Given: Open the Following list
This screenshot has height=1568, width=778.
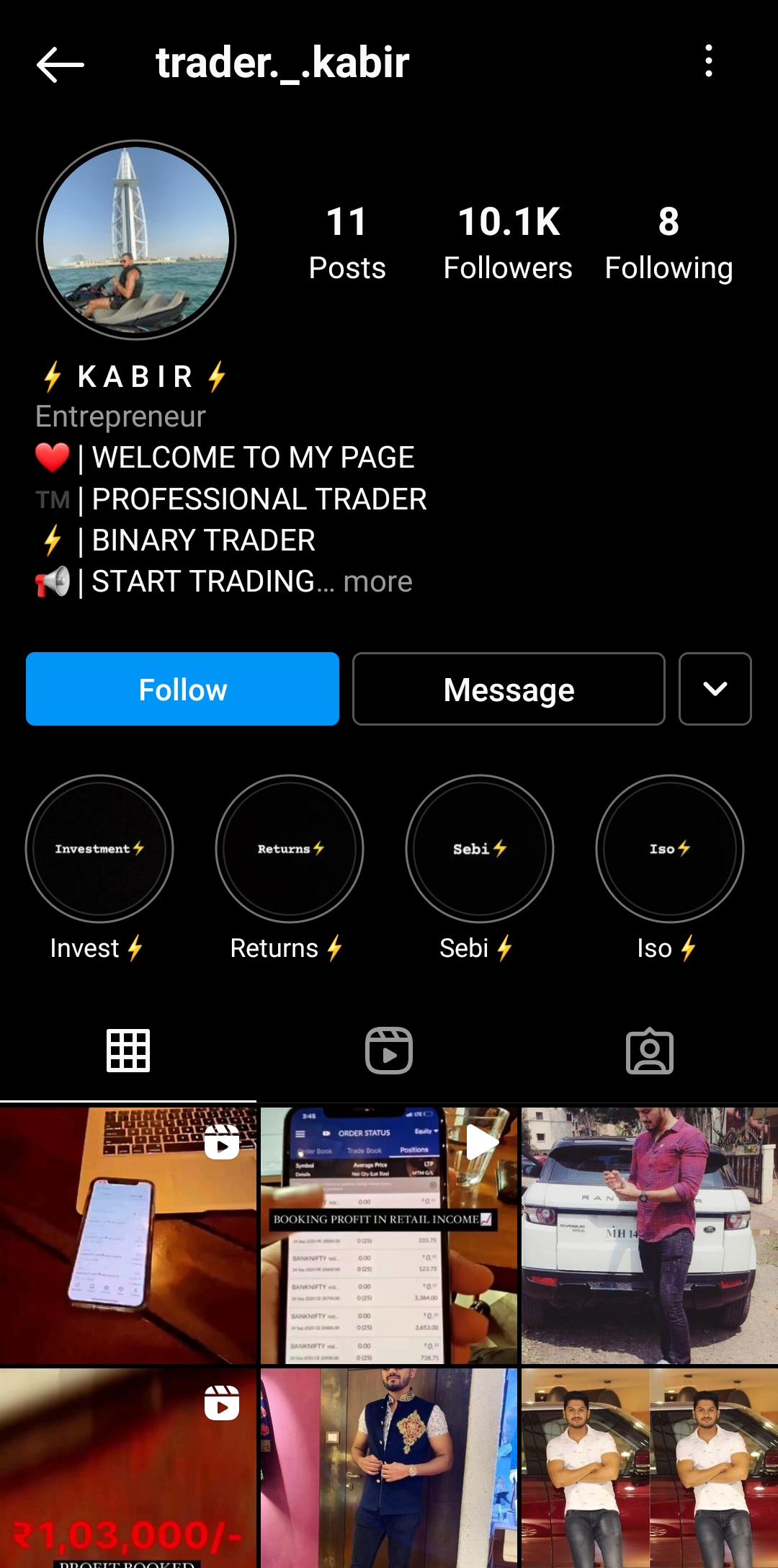Looking at the screenshot, I should [669, 242].
